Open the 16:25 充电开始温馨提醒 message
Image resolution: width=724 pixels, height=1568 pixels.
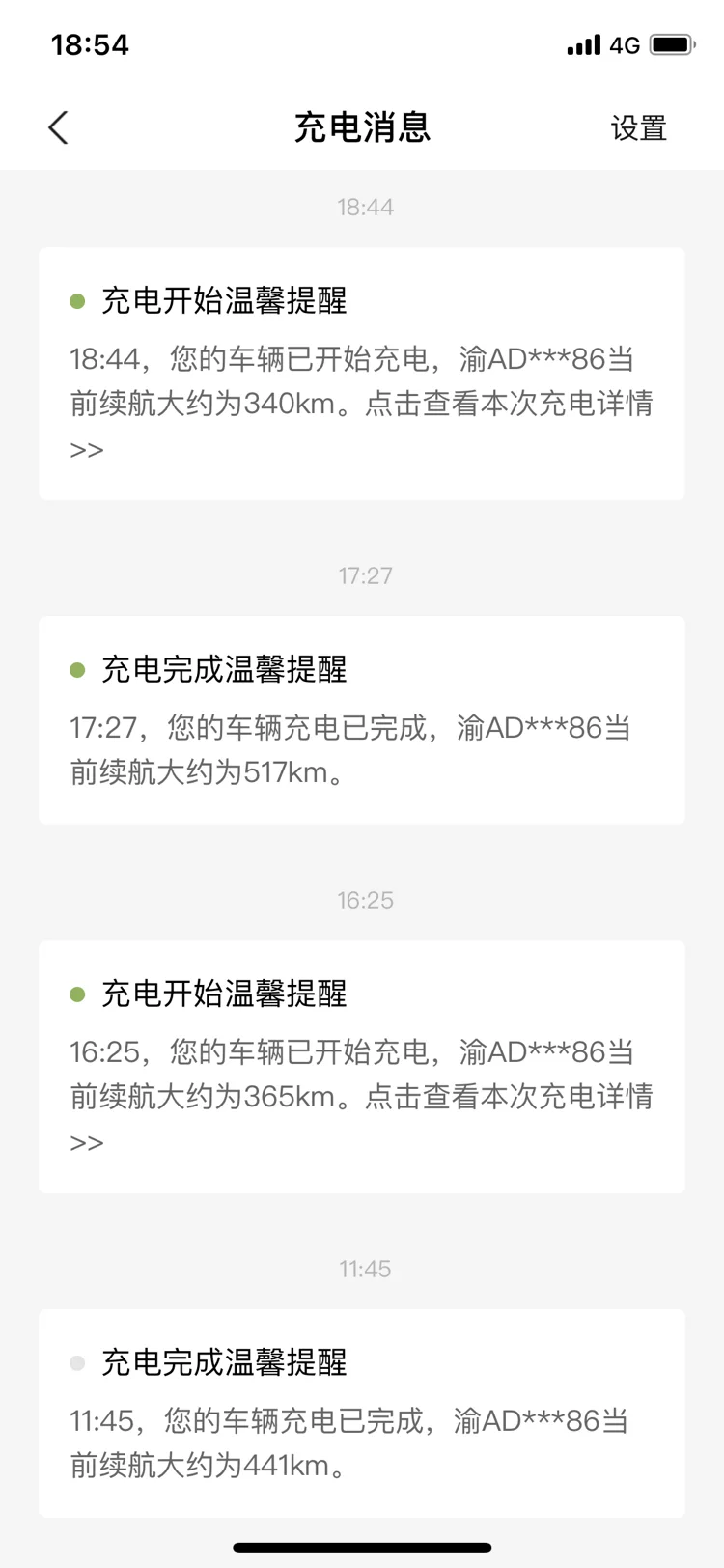pos(362,1067)
